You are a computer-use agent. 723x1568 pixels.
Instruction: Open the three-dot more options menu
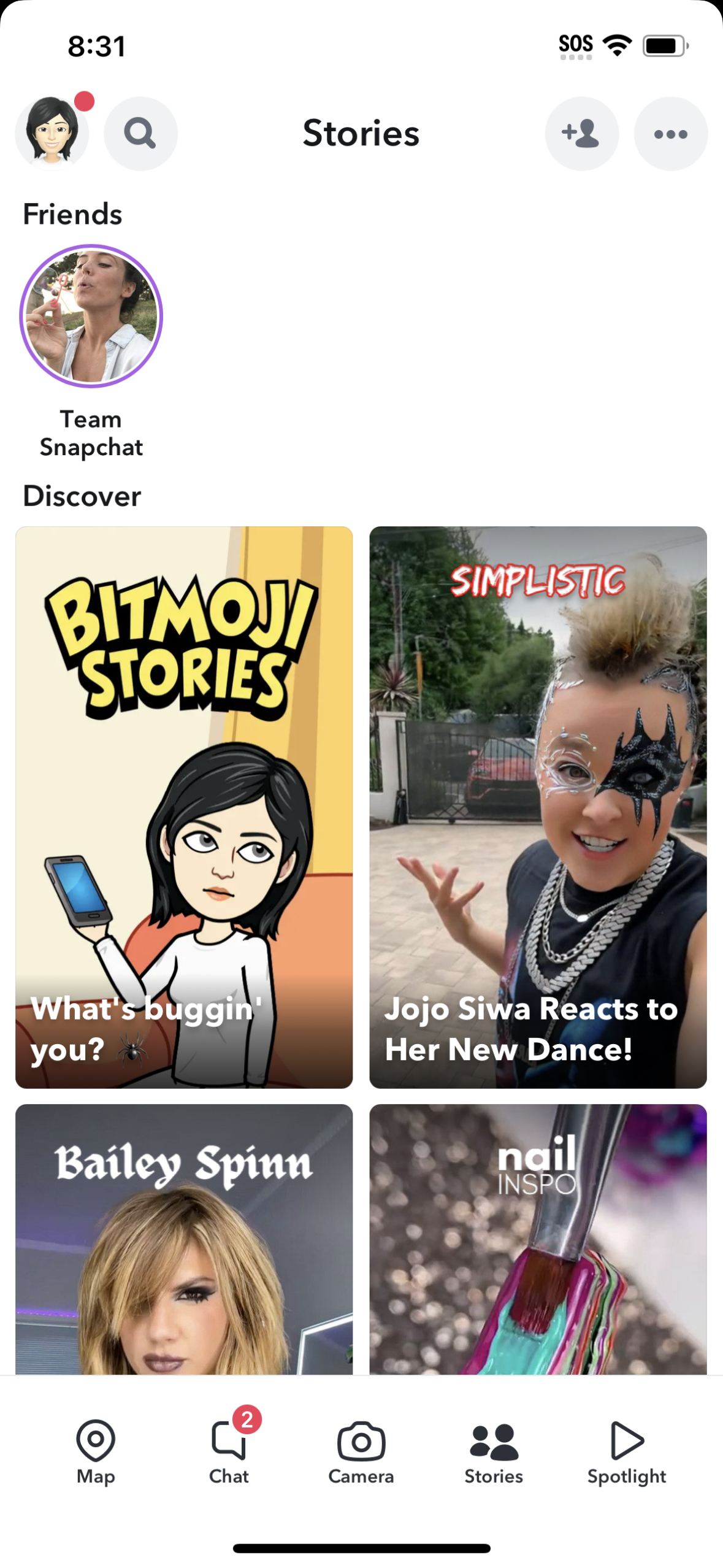click(670, 133)
